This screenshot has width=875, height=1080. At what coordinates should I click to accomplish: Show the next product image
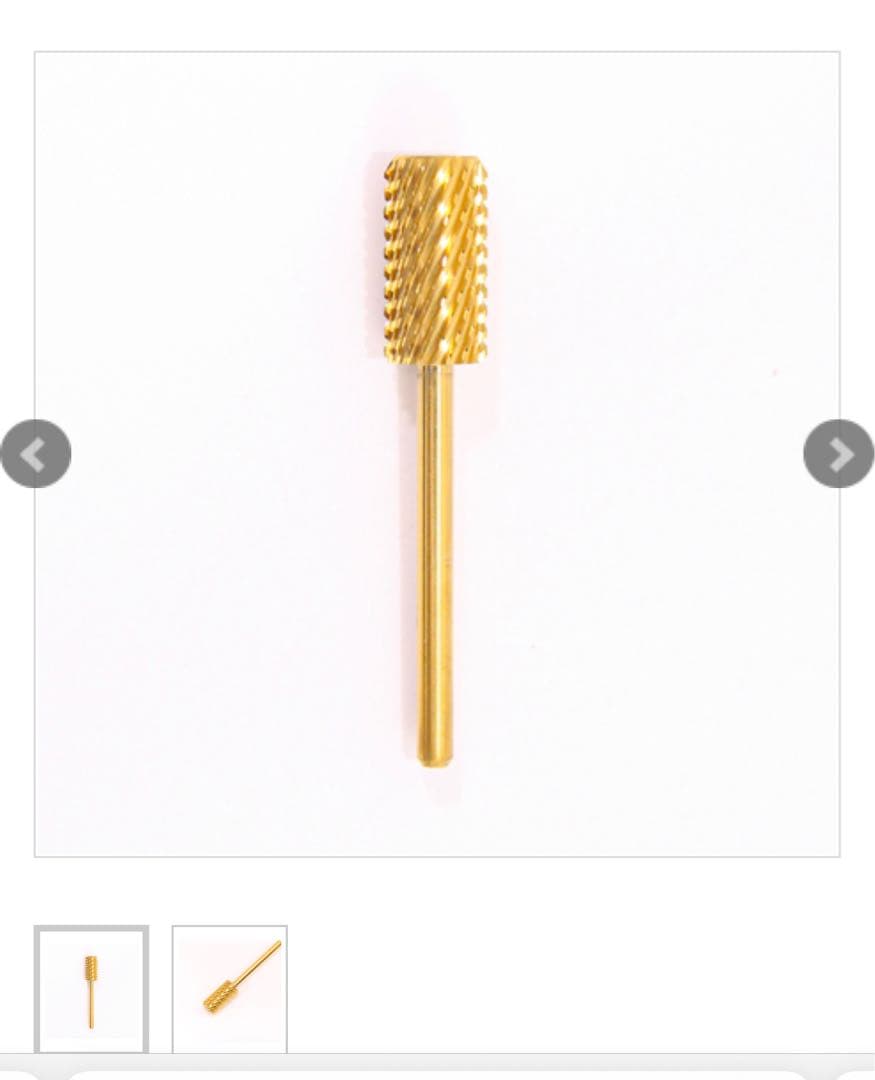point(838,454)
